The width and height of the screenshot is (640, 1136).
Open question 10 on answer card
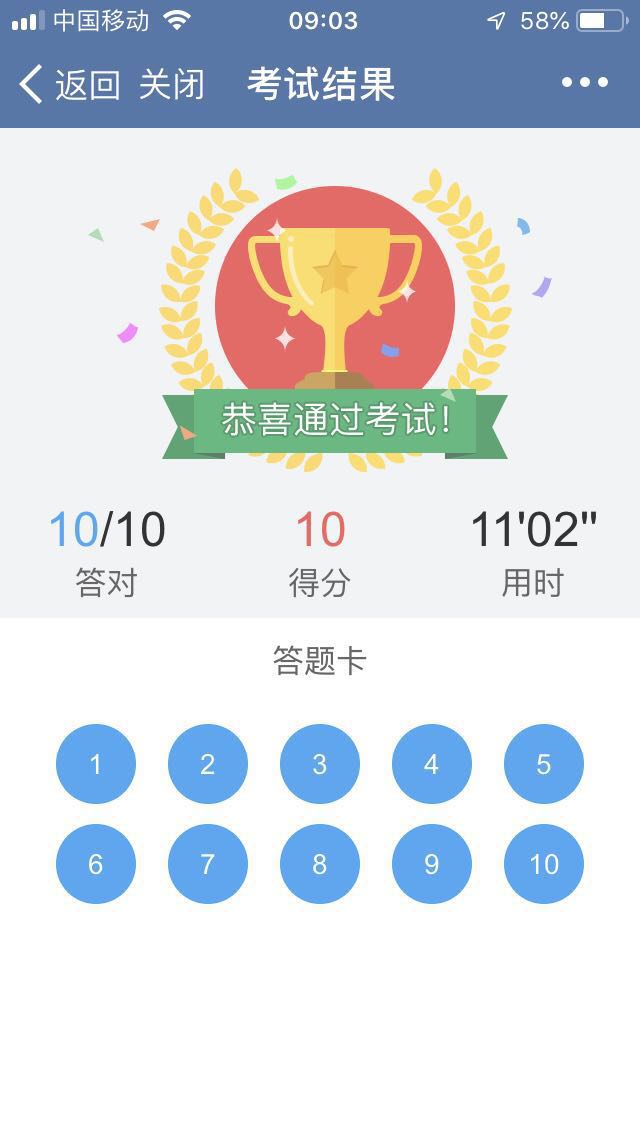pyautogui.click(x=544, y=864)
